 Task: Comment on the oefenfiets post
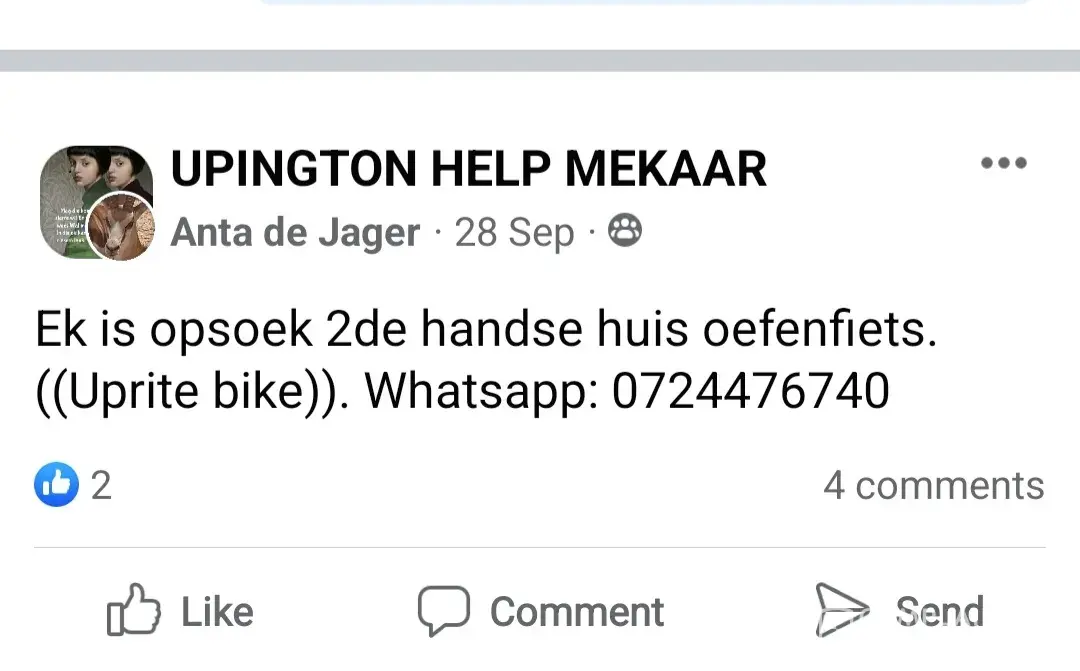pos(541,611)
